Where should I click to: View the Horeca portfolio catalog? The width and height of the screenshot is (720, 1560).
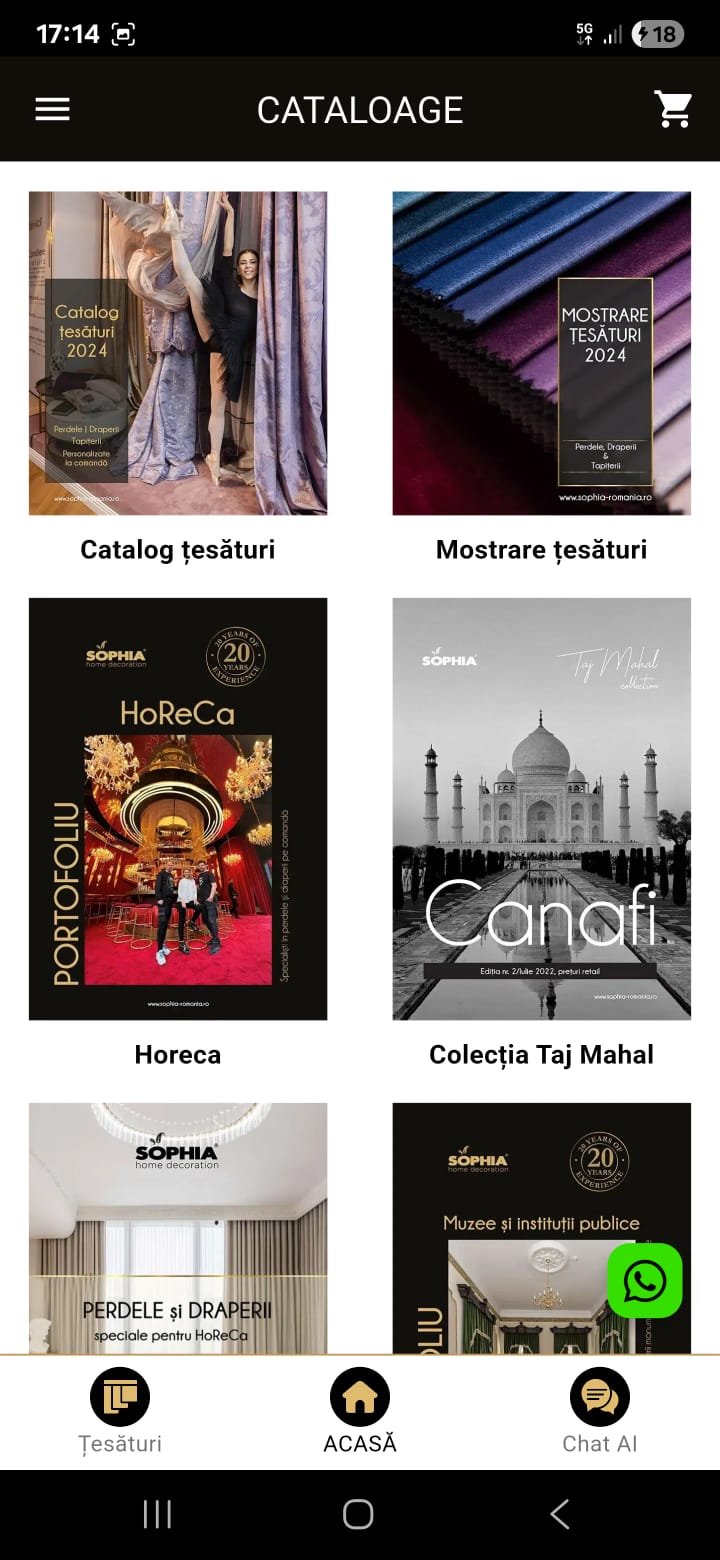(178, 808)
